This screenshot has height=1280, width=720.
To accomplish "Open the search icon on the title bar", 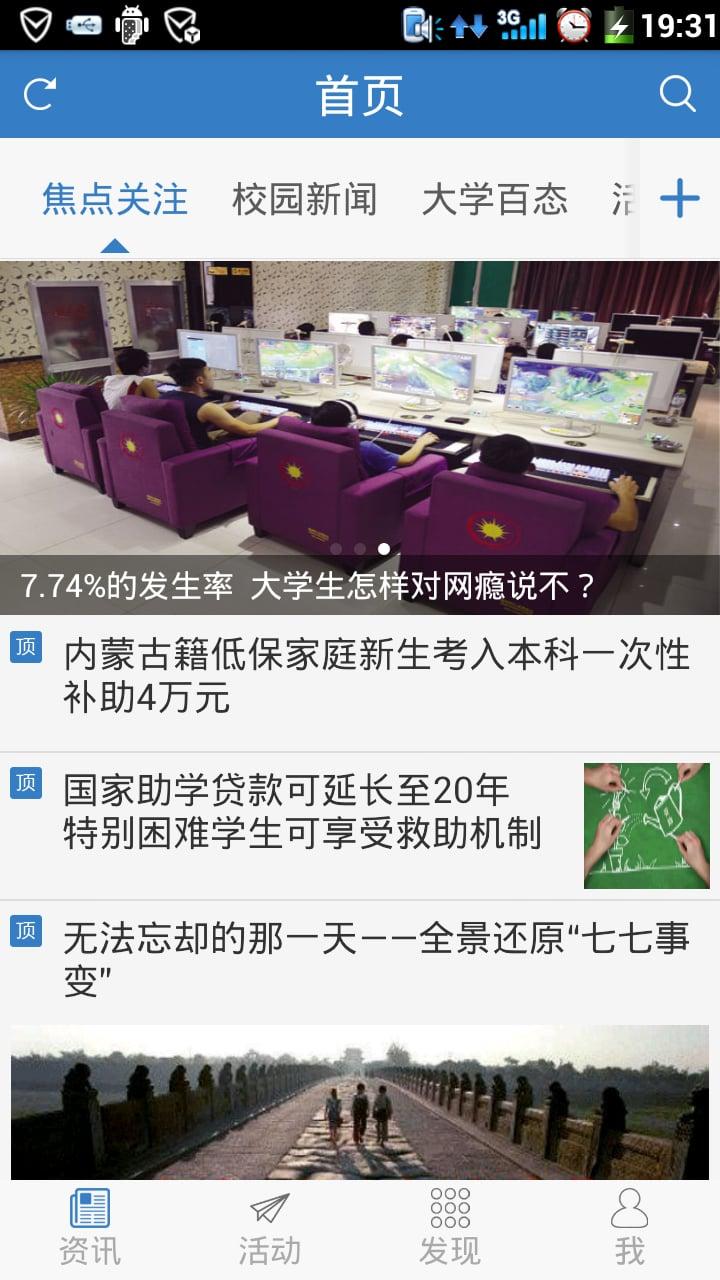I will coord(678,94).
